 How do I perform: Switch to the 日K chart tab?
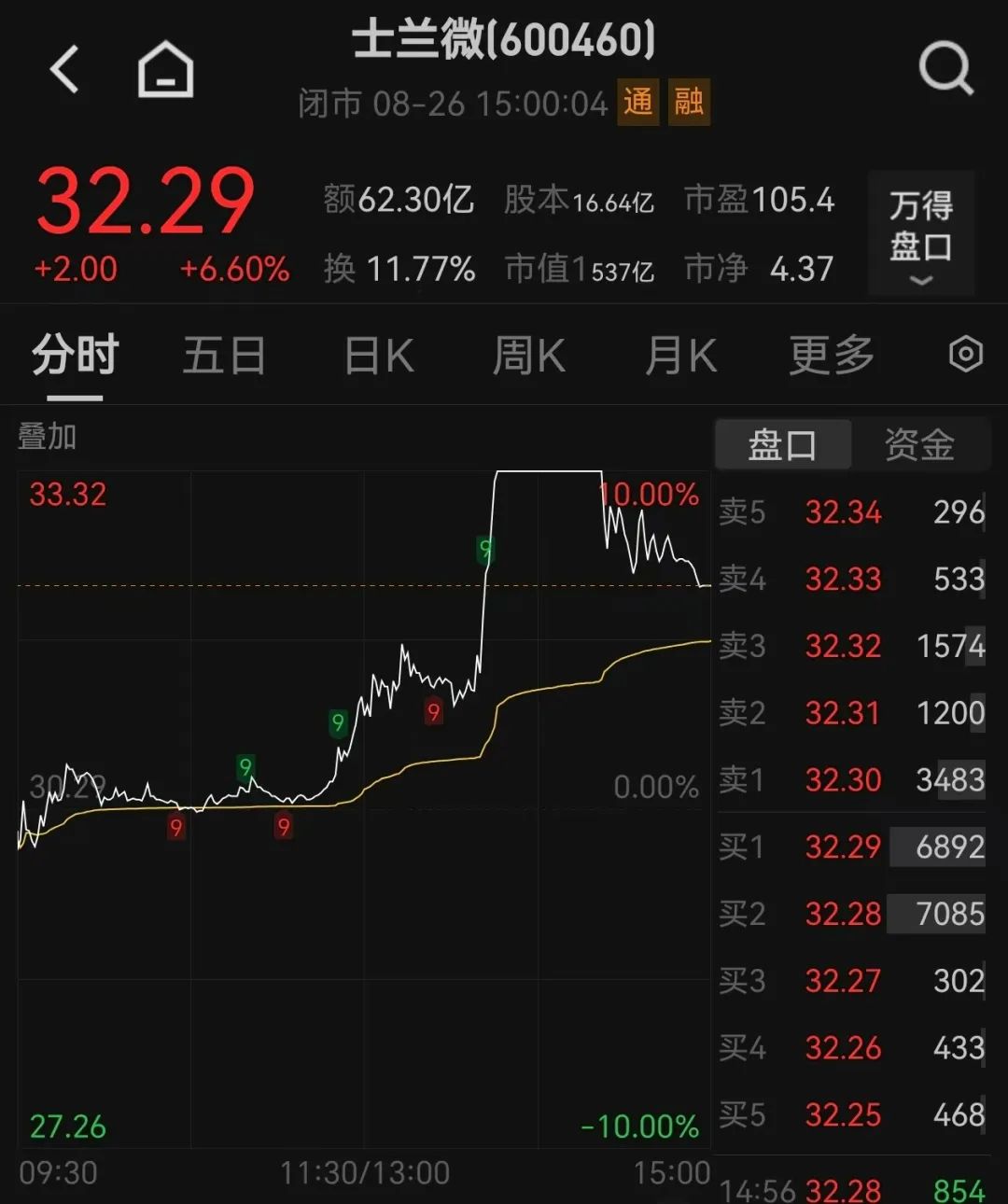(379, 356)
